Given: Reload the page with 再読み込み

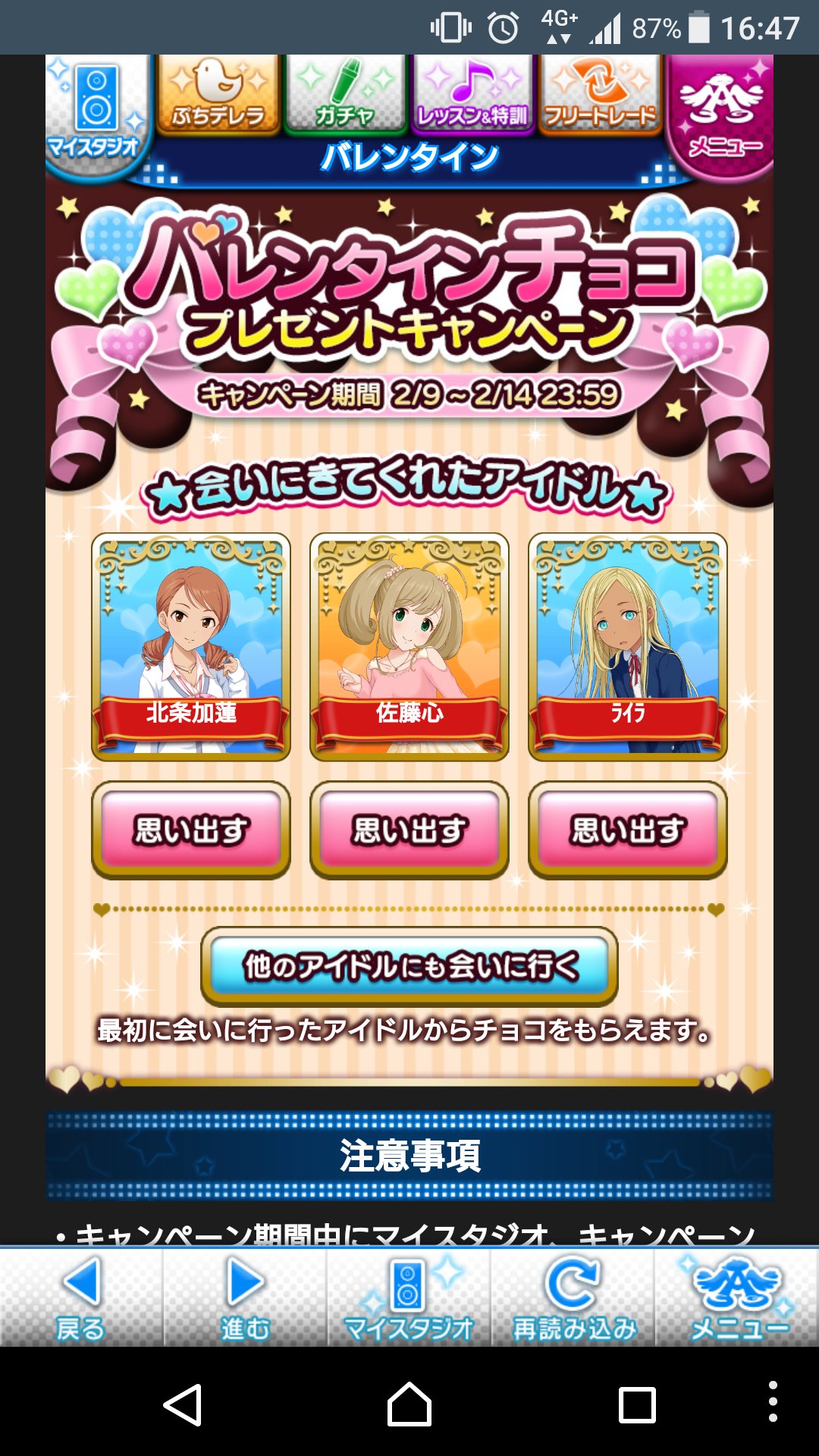Looking at the screenshot, I should 573,1298.
